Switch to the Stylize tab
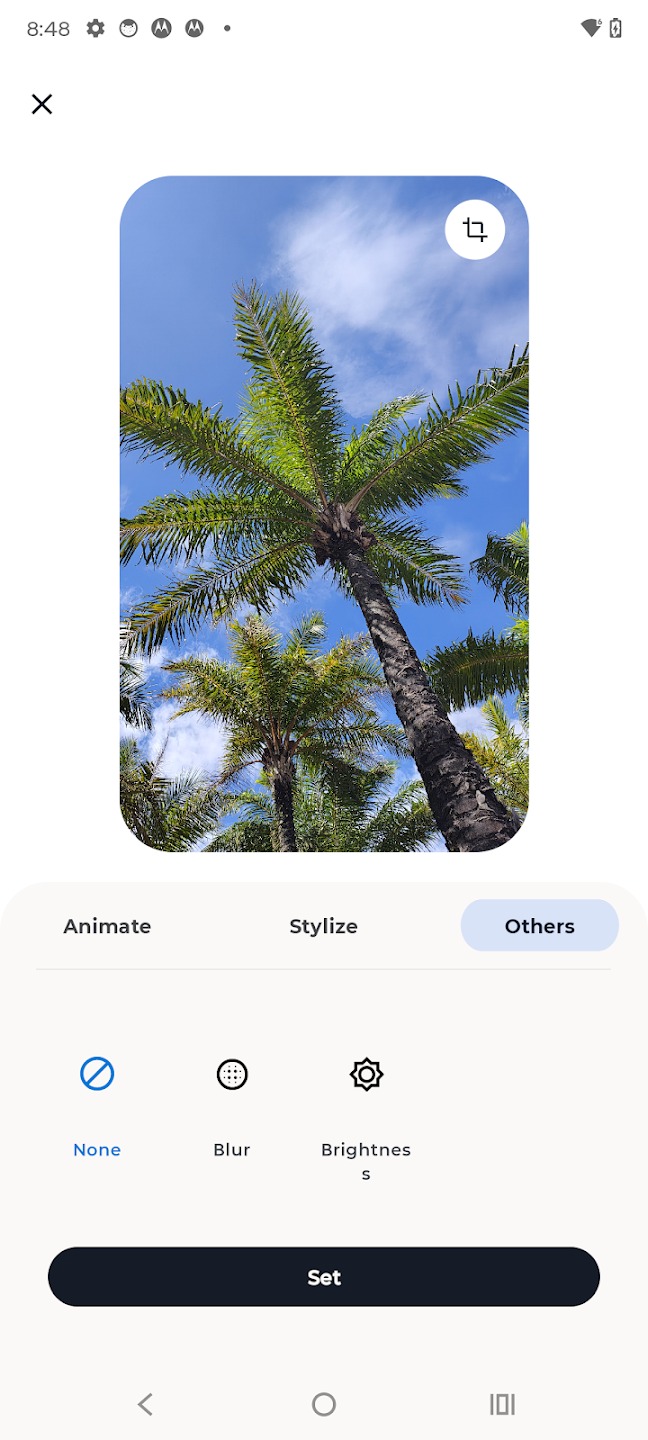 click(x=324, y=926)
